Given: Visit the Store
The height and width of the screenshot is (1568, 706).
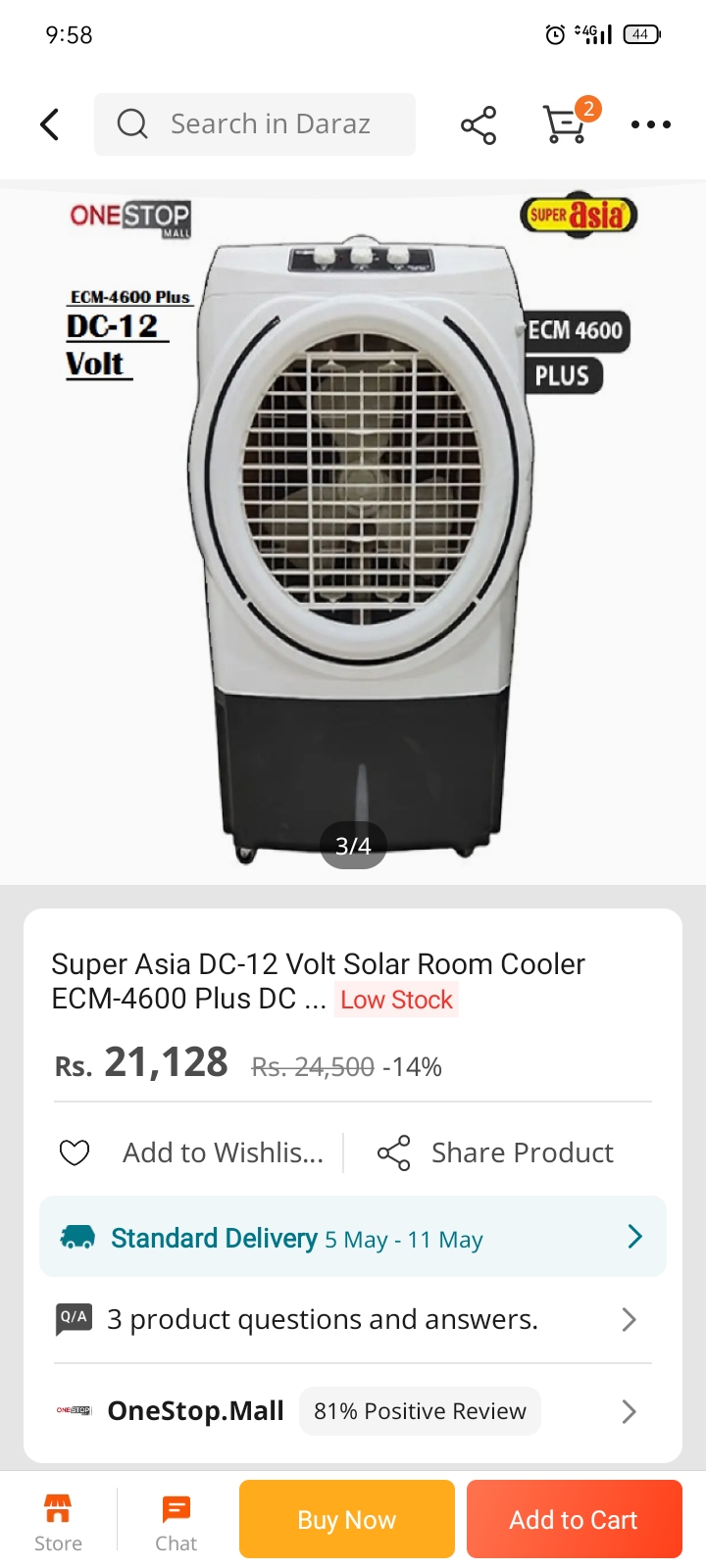Looking at the screenshot, I should click(x=58, y=1521).
